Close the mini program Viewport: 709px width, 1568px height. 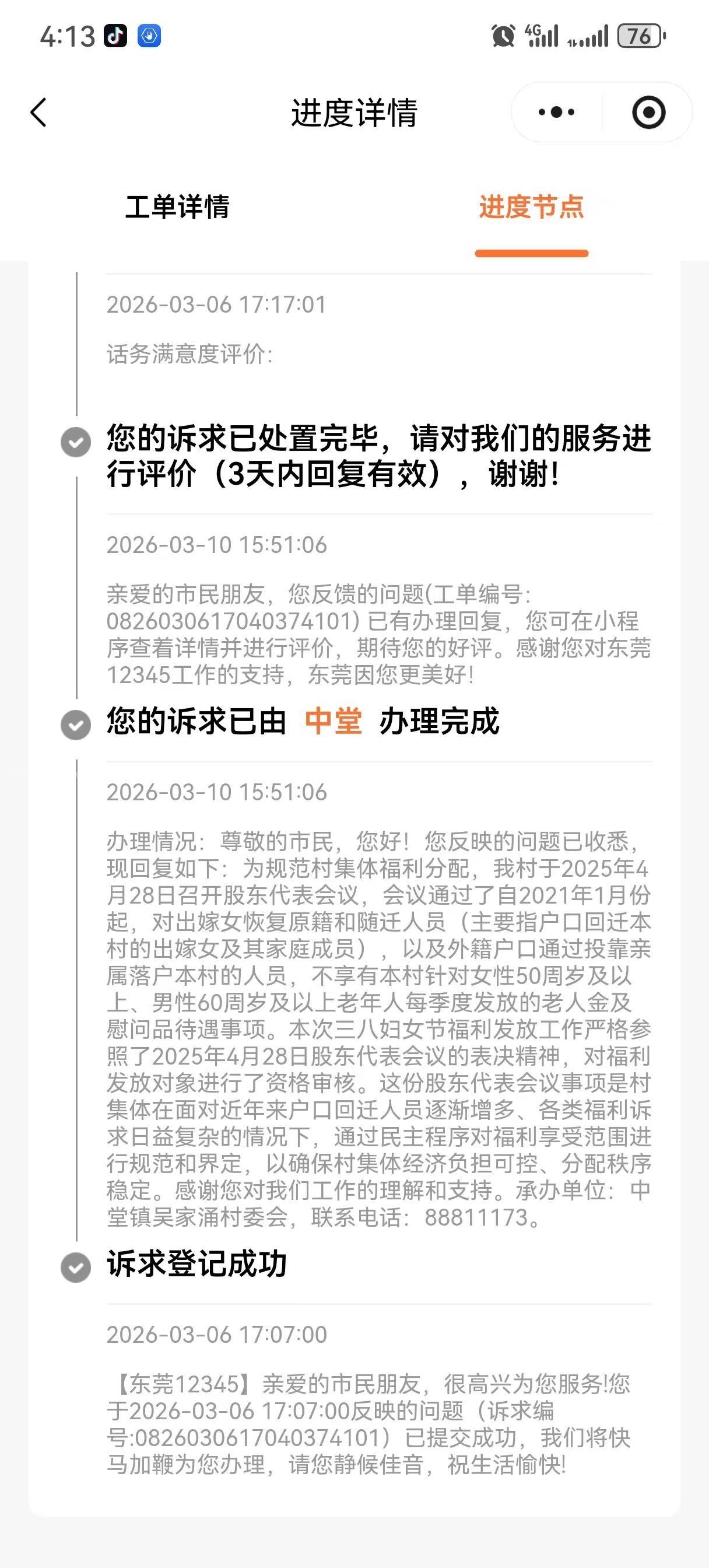coord(648,113)
